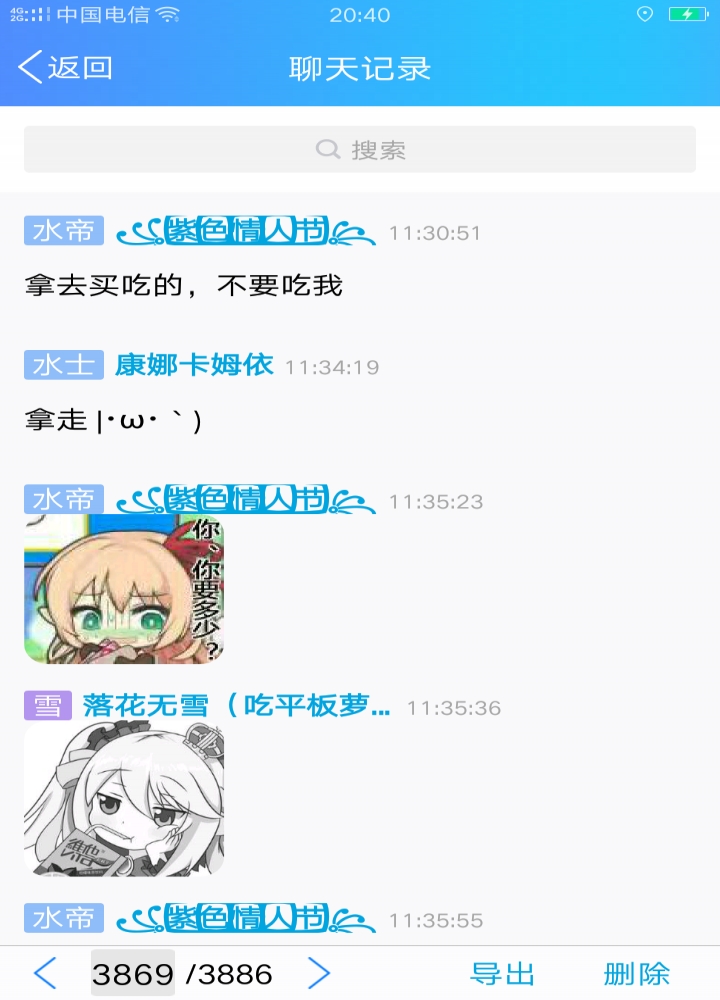Image resolution: width=720 pixels, height=1000 pixels.
Task: Click the search magnifier icon
Action: click(326, 148)
